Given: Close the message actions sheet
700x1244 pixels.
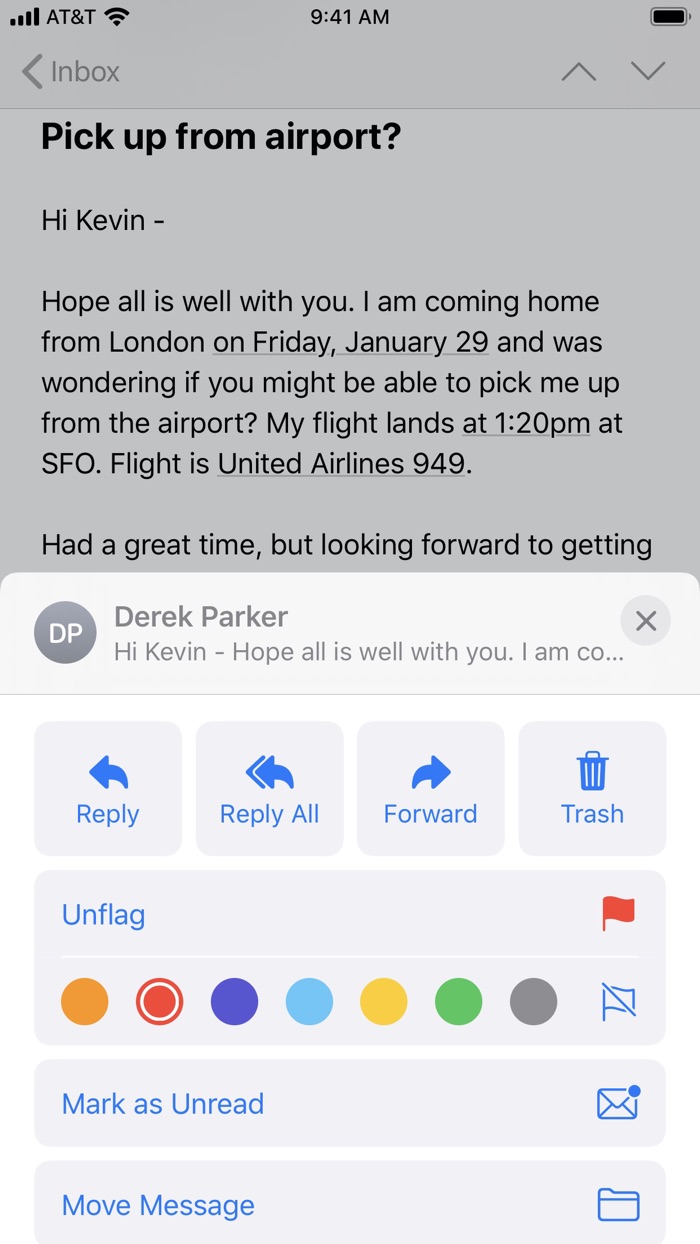Looking at the screenshot, I should pos(646,621).
